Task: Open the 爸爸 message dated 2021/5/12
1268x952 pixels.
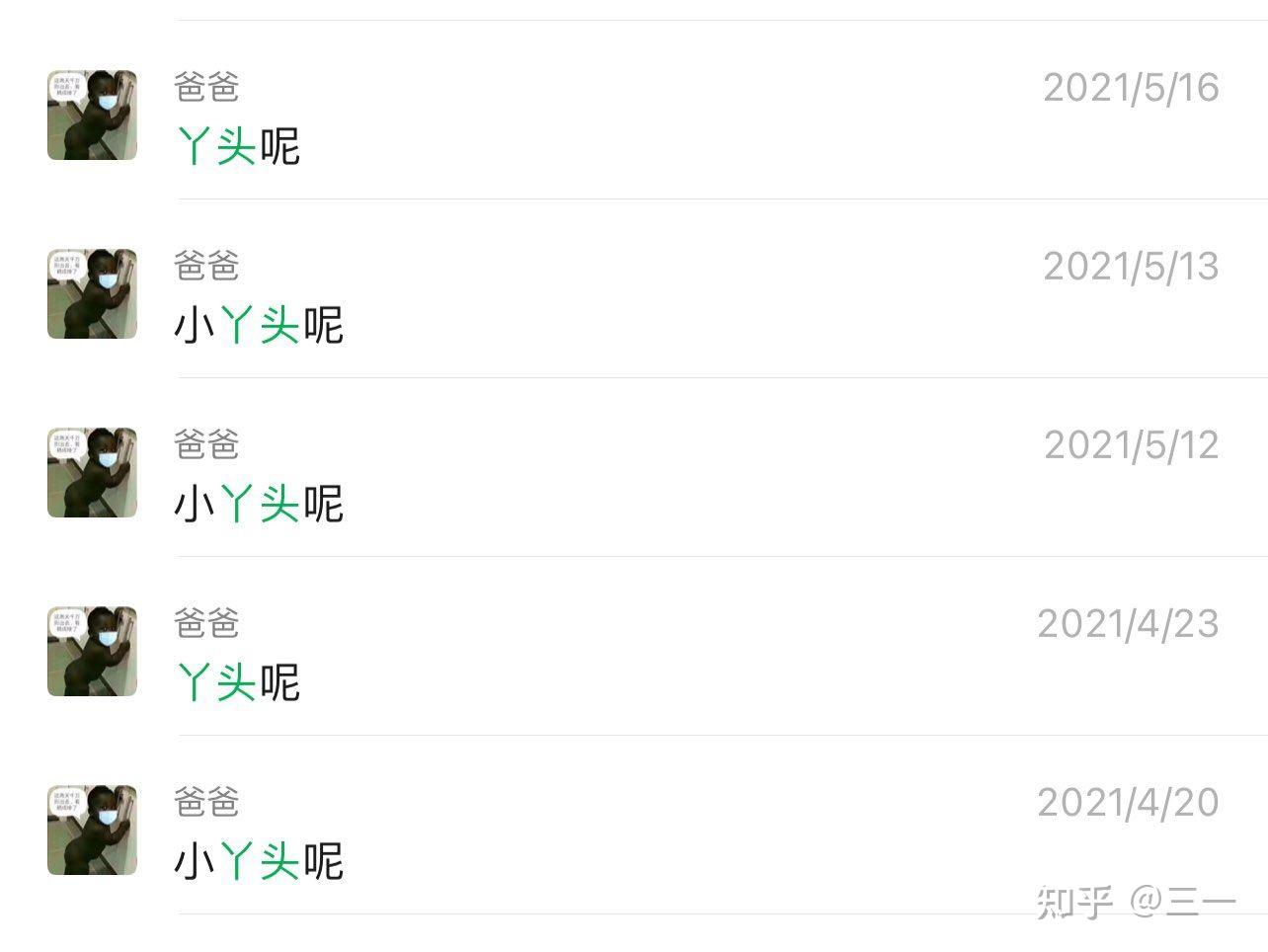Action: click(x=632, y=473)
